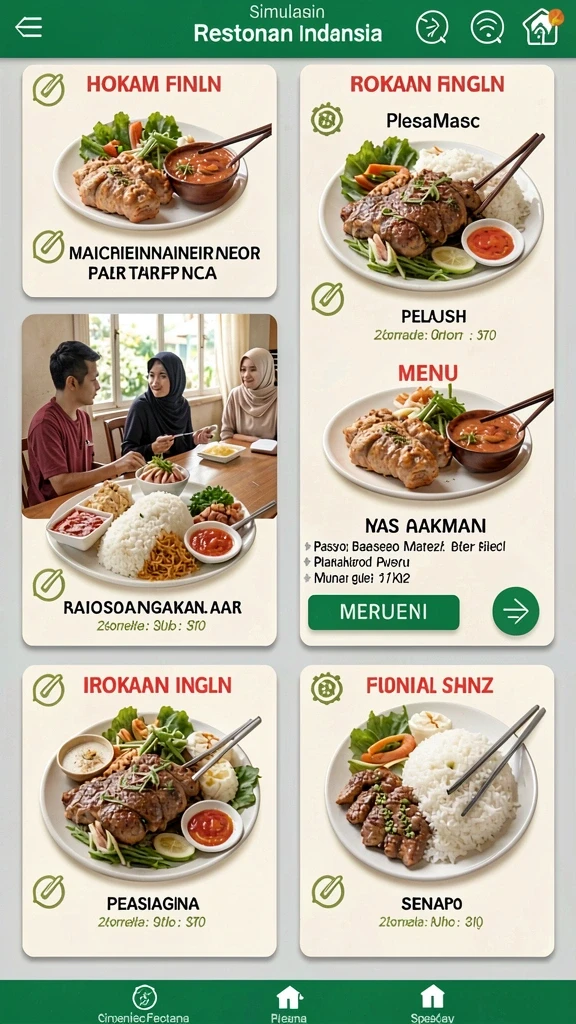The height and width of the screenshot is (1024, 576).
Task: Switch to the first bottom tab, CimeniecFectana
Action: 144,1004
